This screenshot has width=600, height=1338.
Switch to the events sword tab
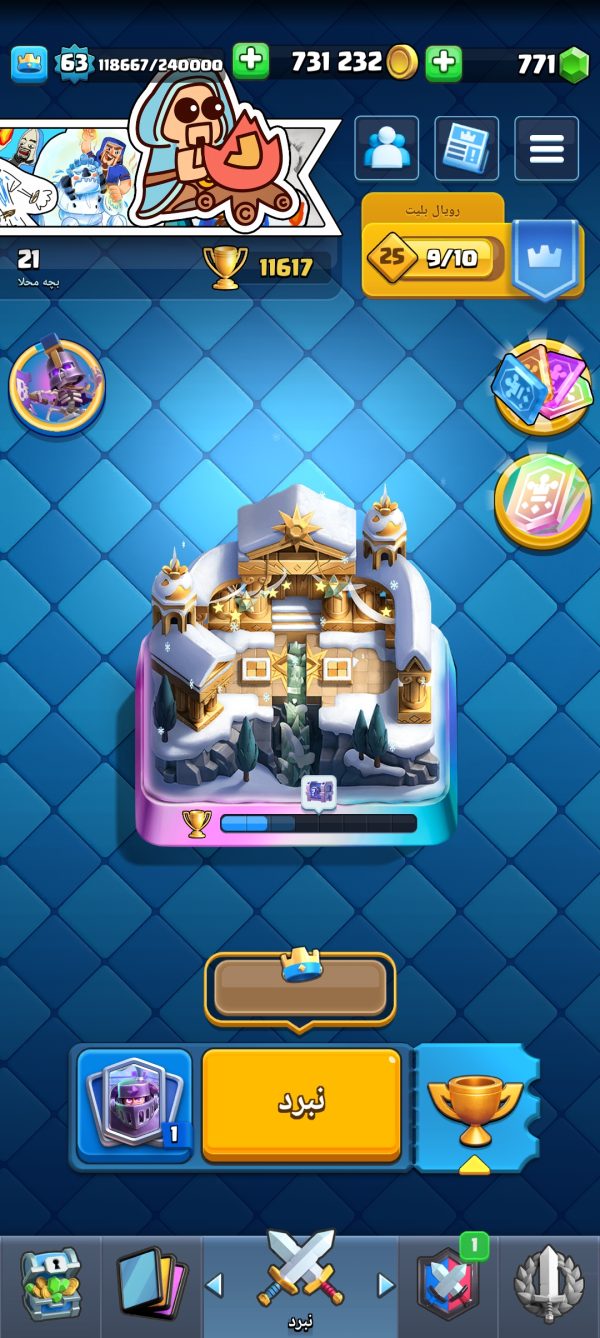[549, 1286]
